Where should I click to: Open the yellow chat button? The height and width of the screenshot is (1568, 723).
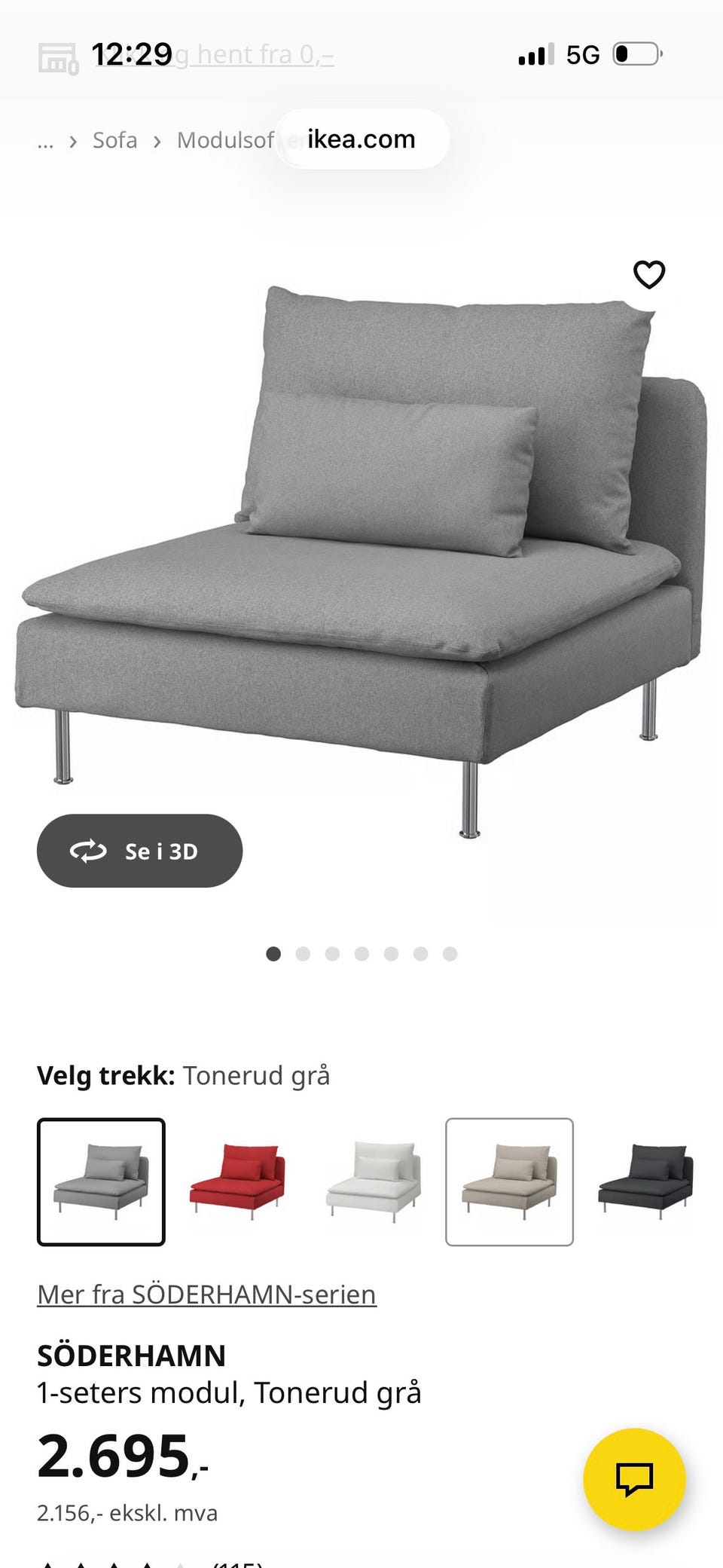point(634,1478)
